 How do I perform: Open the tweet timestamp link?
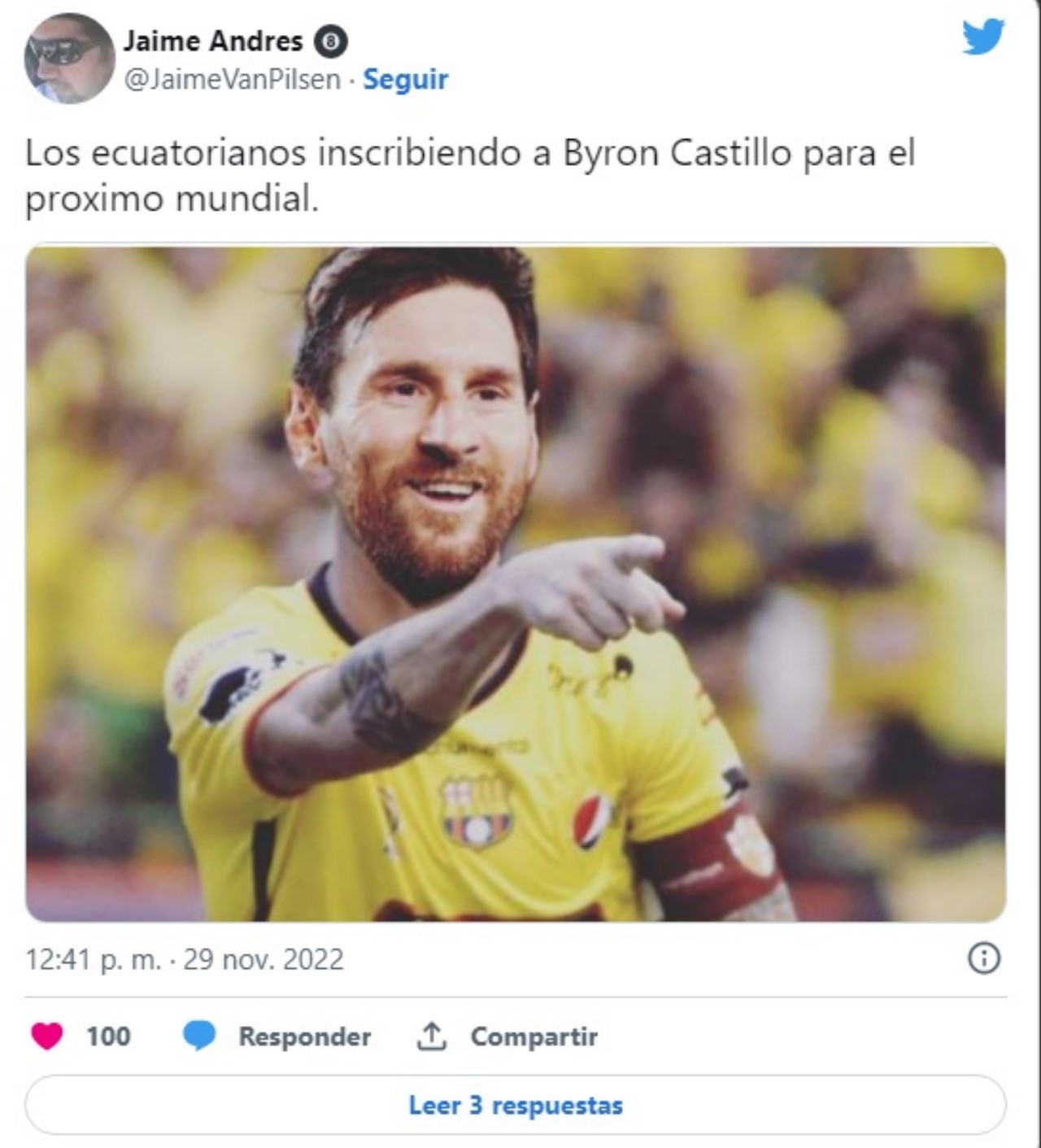(185, 959)
